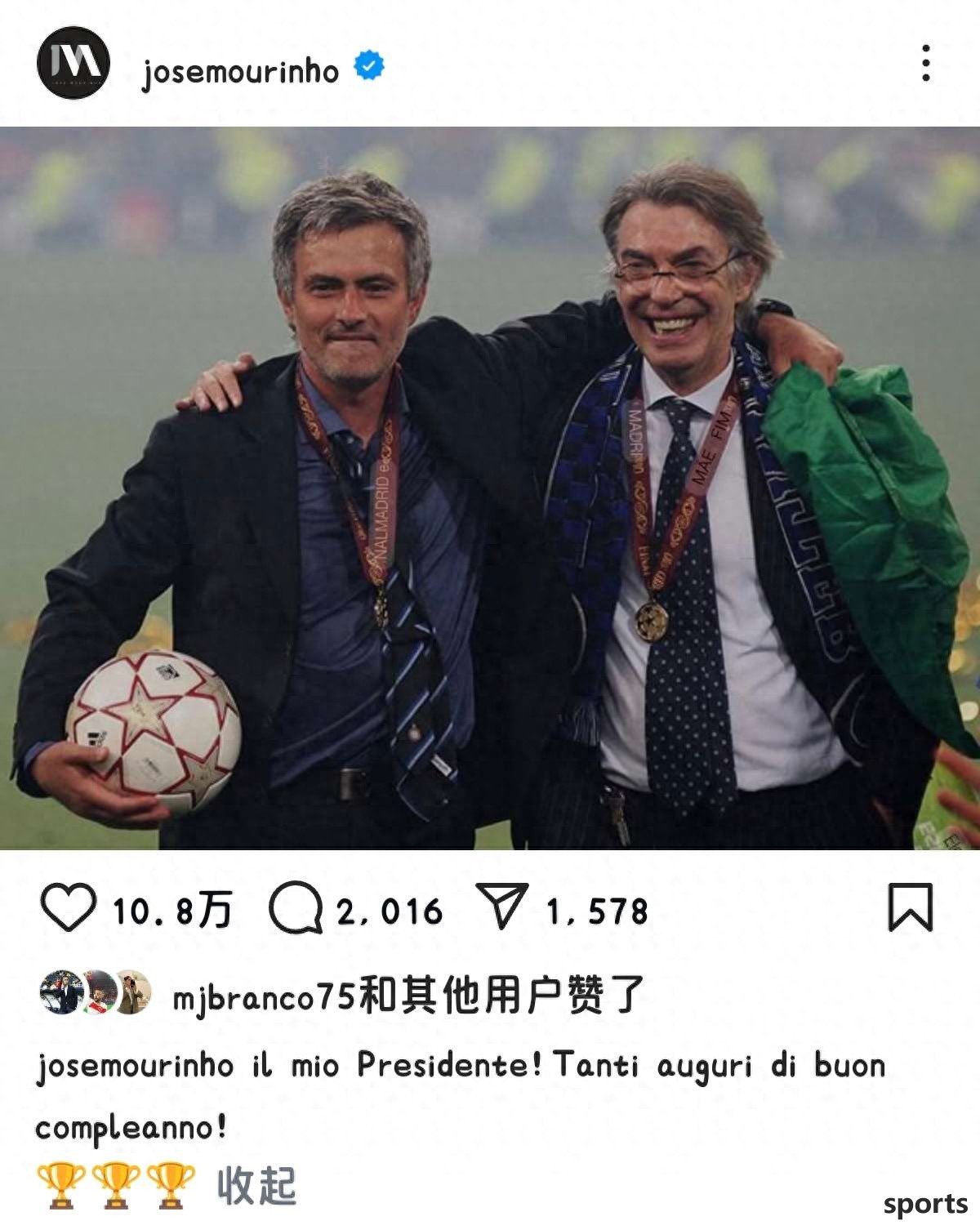Viewport: 980px width, 1230px height.
Task: Open comments on this post
Action: [295, 909]
